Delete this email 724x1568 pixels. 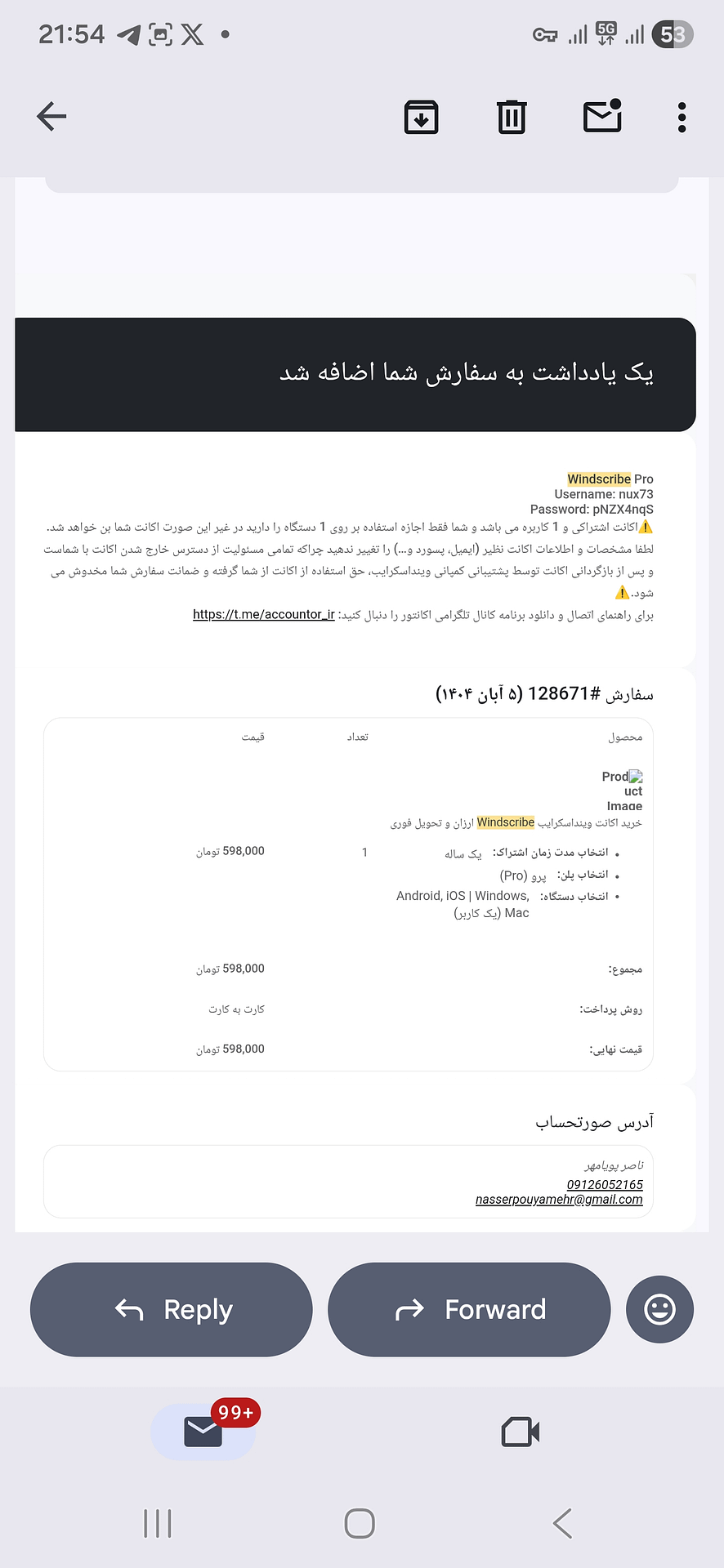(512, 117)
